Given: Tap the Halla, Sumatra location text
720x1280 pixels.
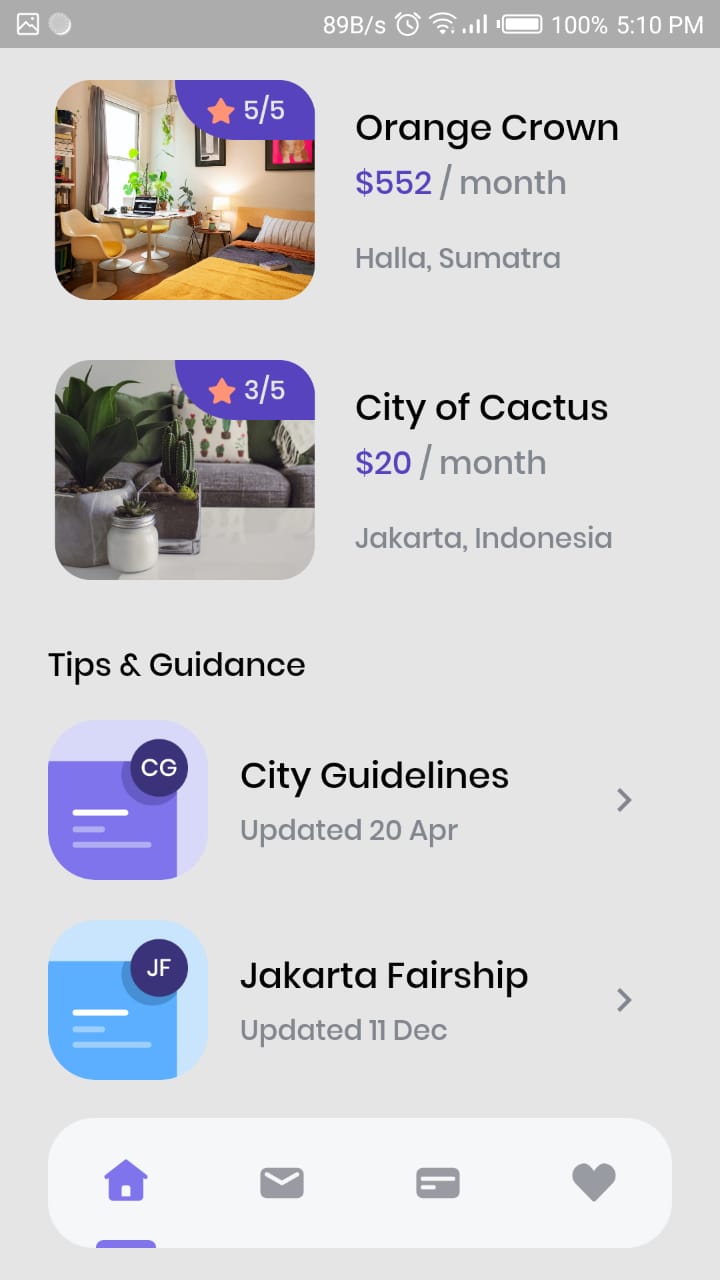Looking at the screenshot, I should point(458,258).
